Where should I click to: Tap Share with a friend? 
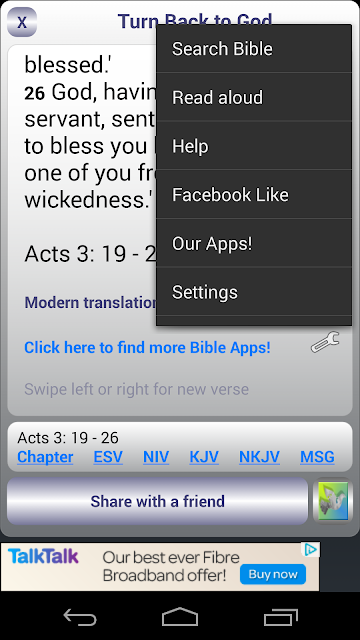tap(158, 501)
